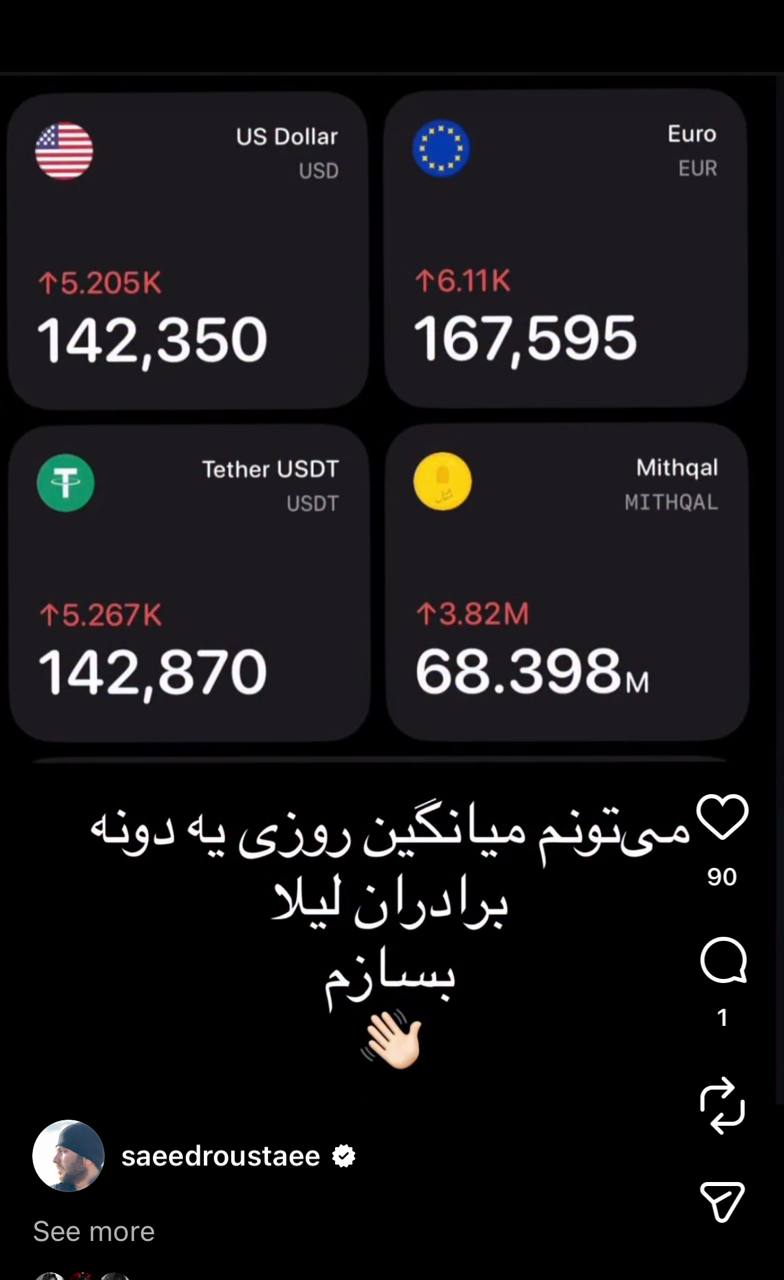Repost this reel using the repost icon
The width and height of the screenshot is (784, 1280).
point(722,1105)
